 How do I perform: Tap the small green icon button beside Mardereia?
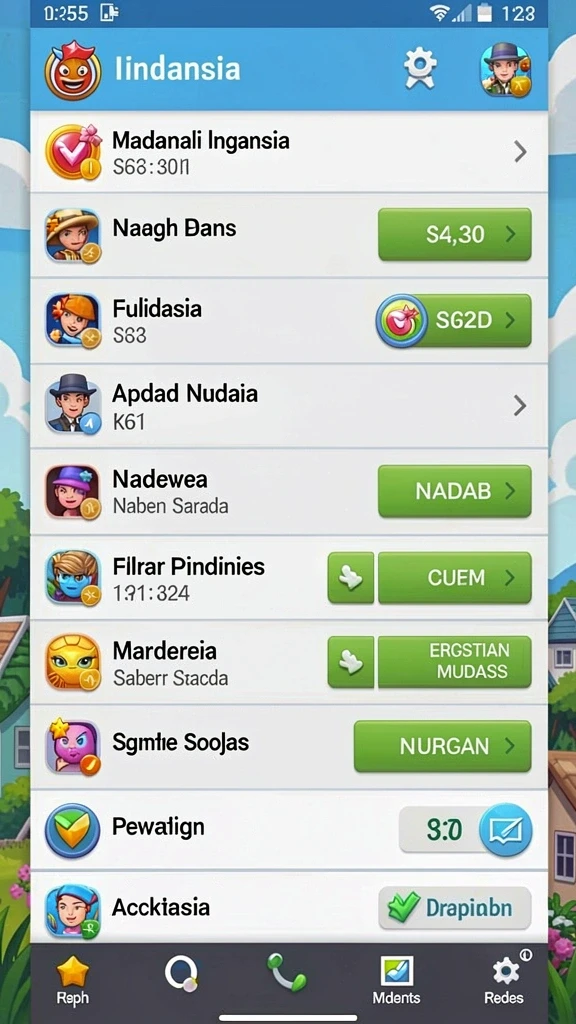pyautogui.click(x=351, y=662)
